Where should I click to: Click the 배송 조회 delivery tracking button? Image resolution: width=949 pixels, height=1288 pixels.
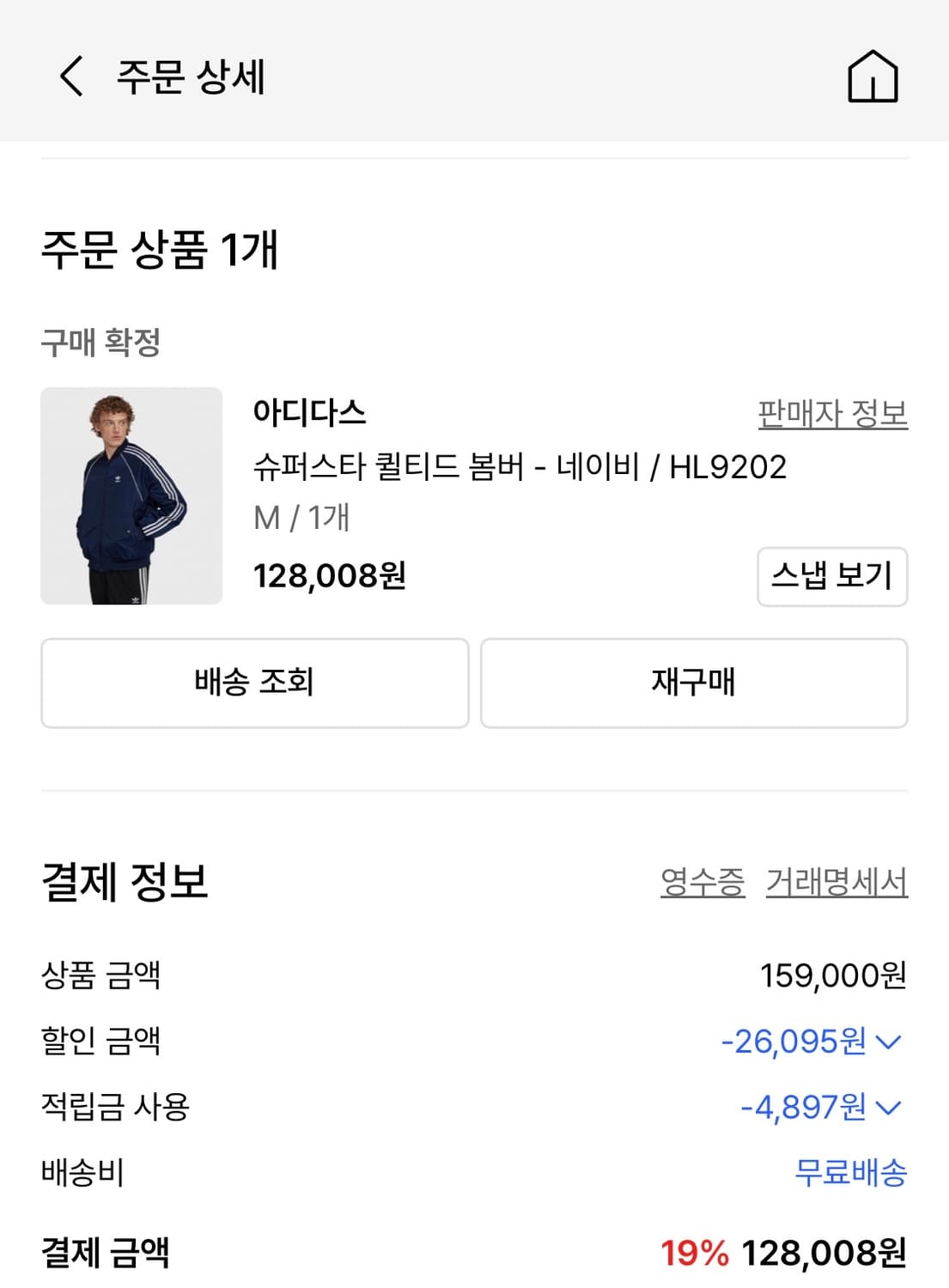(253, 683)
